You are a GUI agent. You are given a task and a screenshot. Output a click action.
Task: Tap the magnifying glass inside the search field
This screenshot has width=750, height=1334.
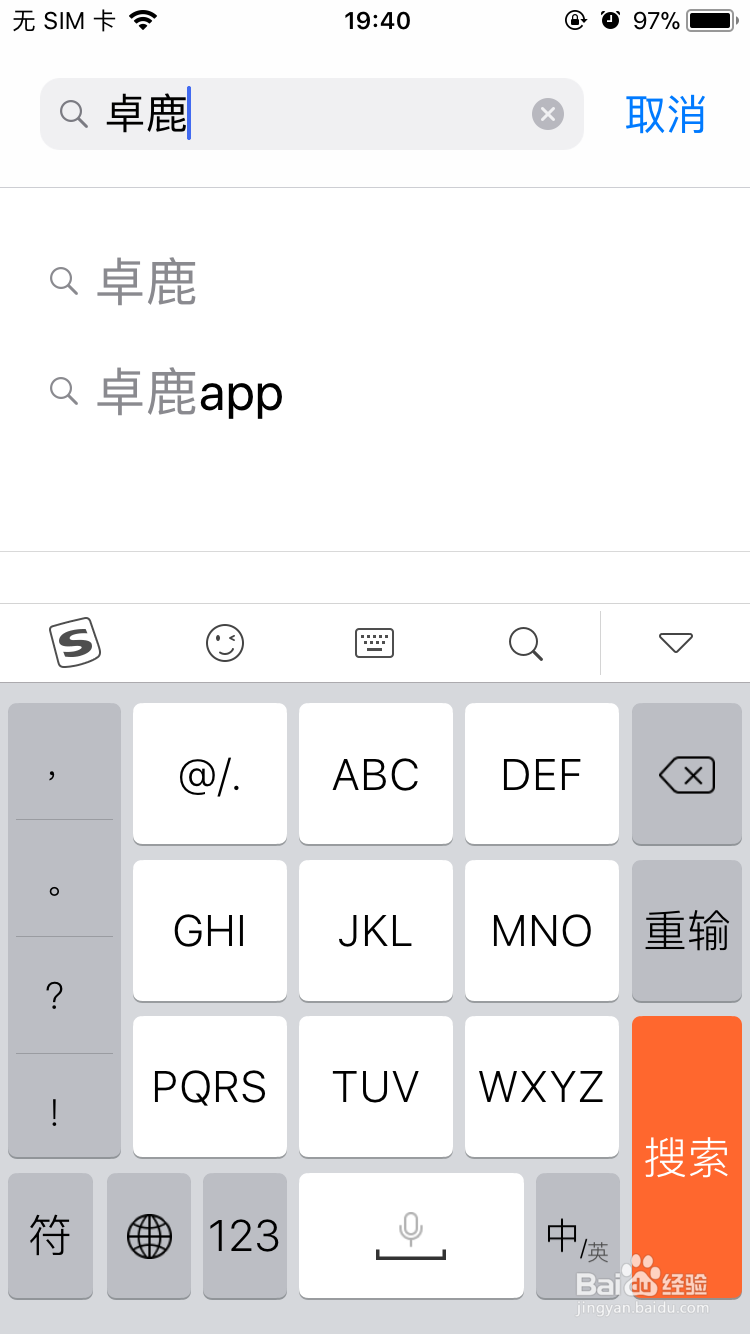73,113
